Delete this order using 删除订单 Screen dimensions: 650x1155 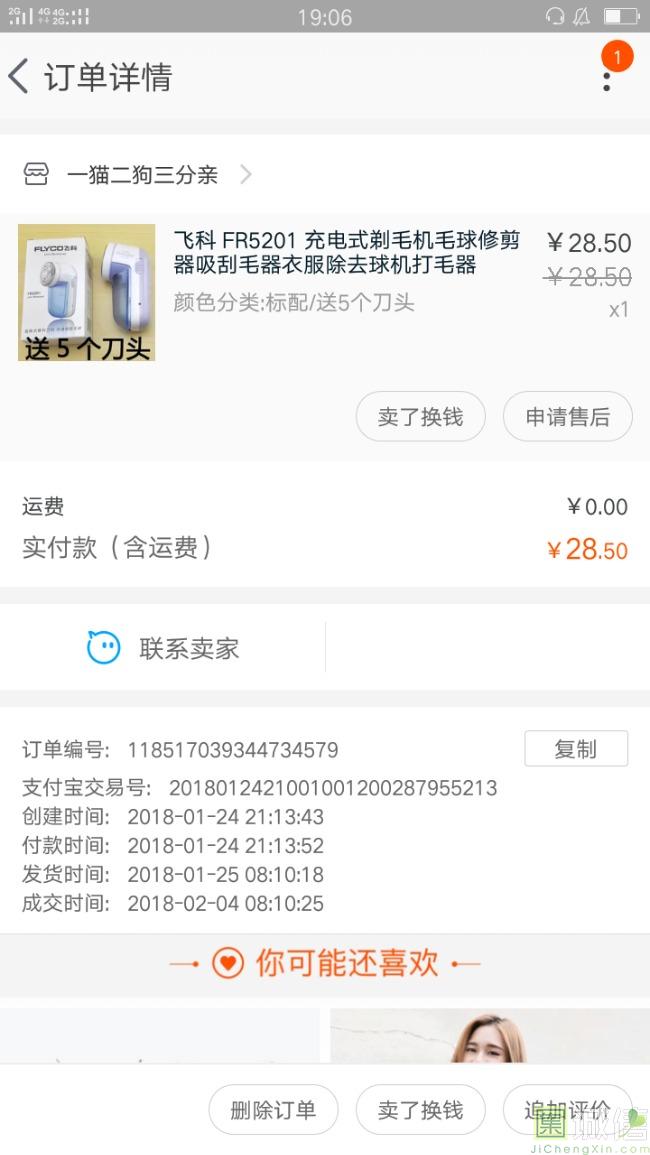coord(273,1110)
